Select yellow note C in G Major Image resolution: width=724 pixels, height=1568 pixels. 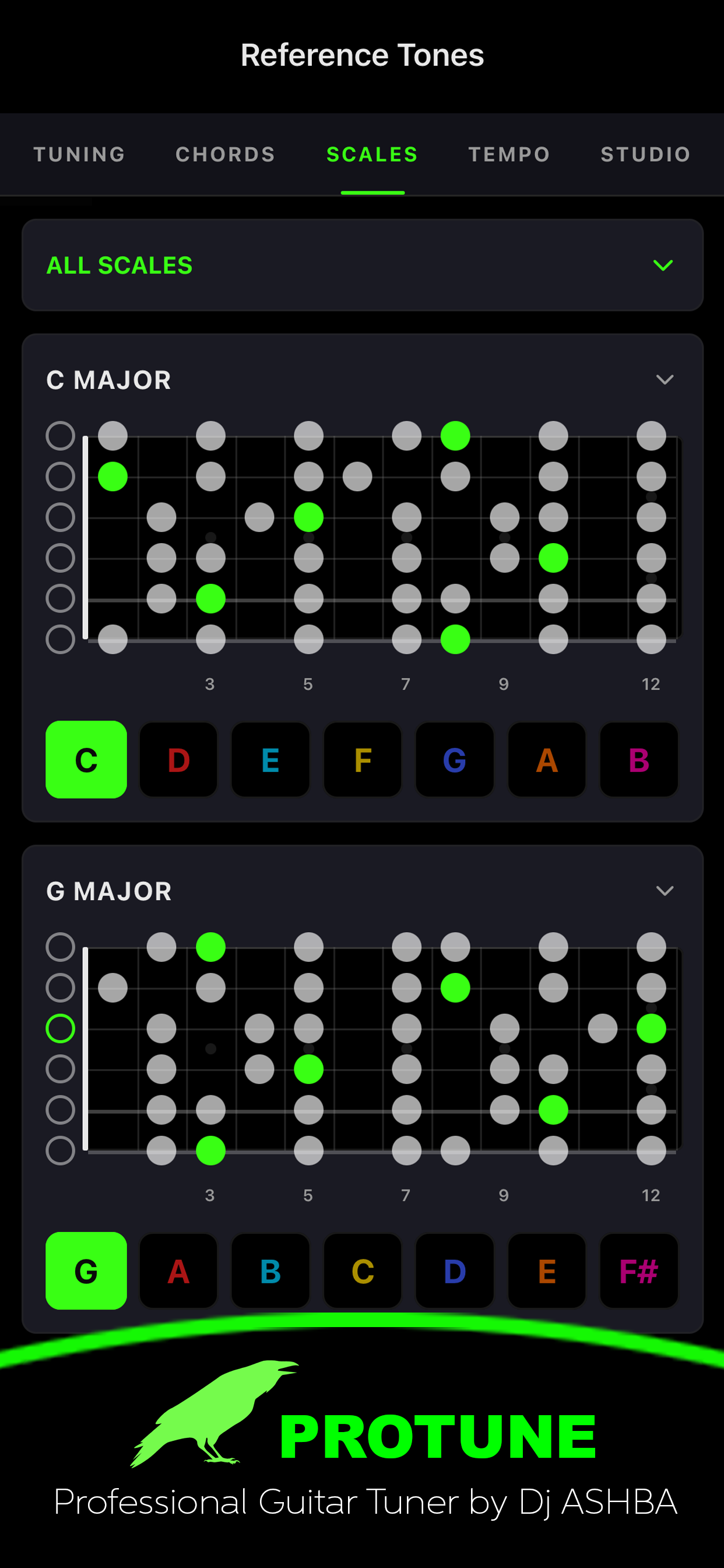point(363,1271)
